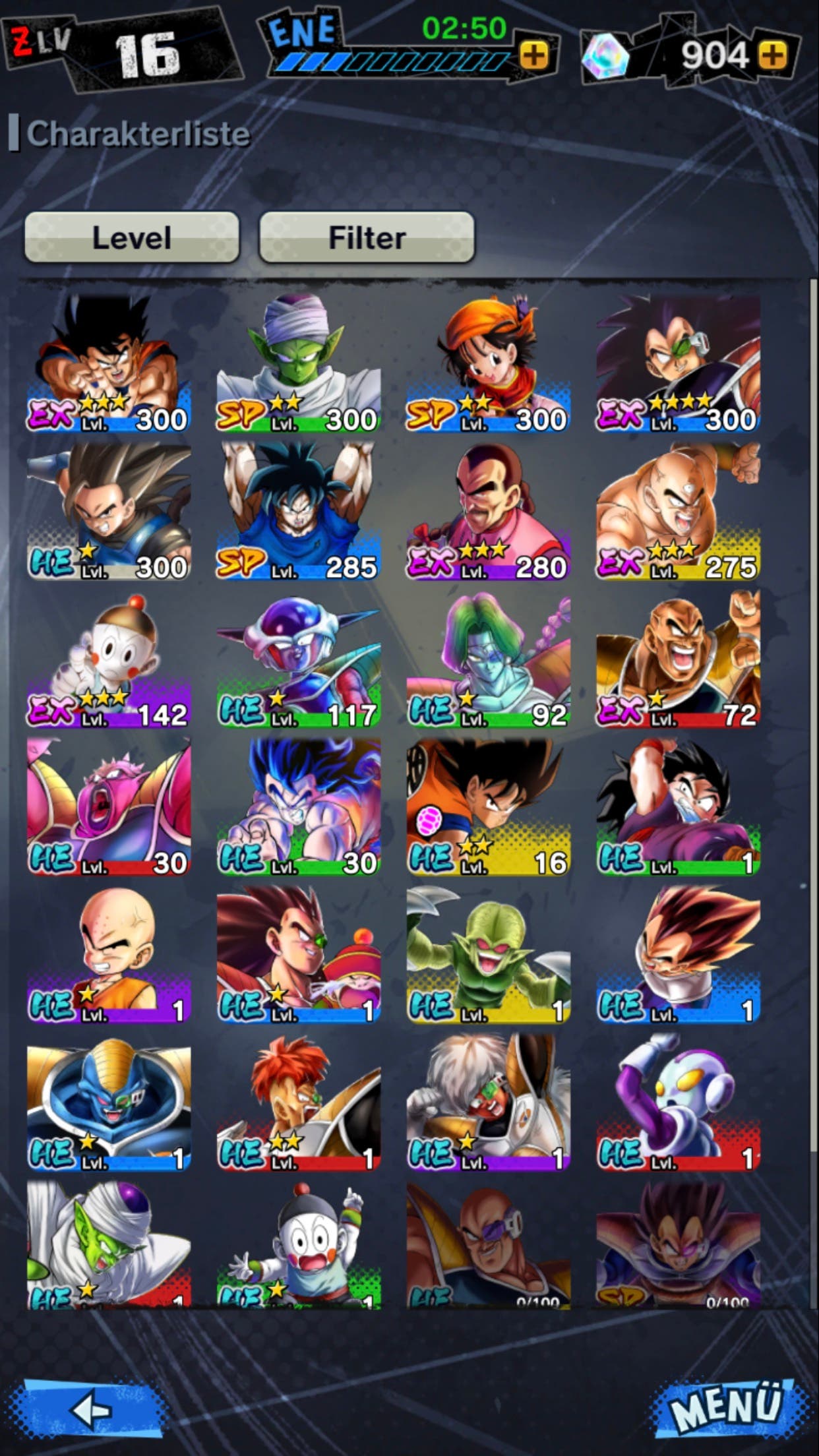Screen dimensions: 819x1456
Task: Open the SP green turbaned character tile
Action: [299, 363]
